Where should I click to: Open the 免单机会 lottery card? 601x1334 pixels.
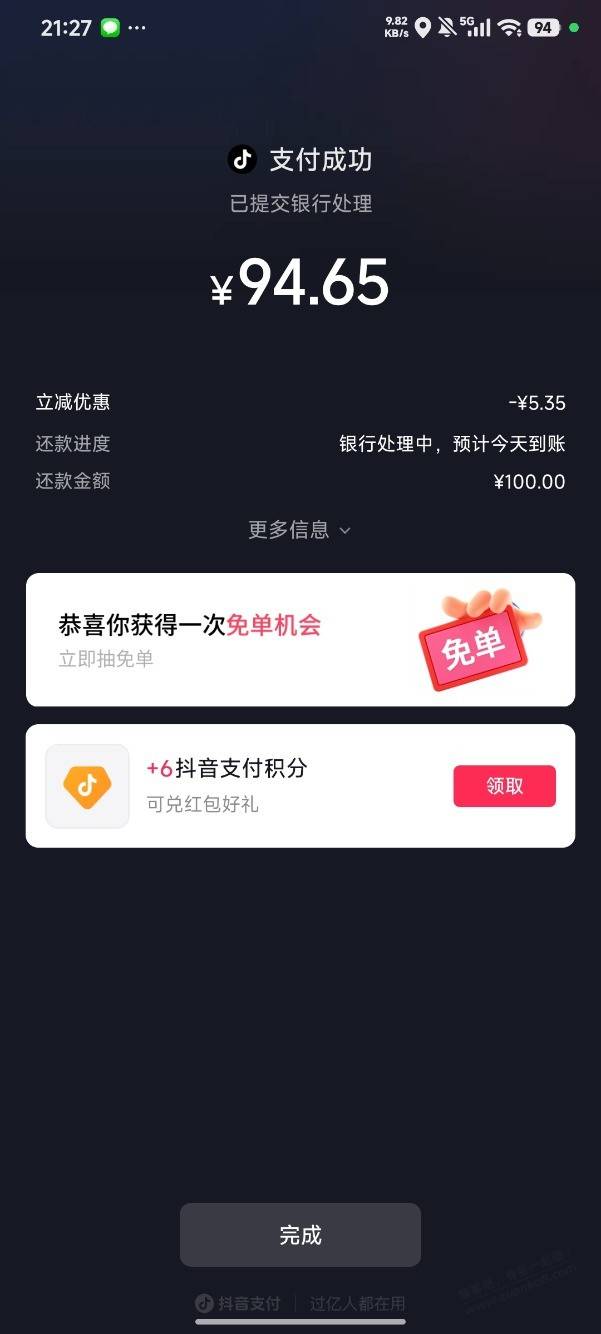[300, 640]
